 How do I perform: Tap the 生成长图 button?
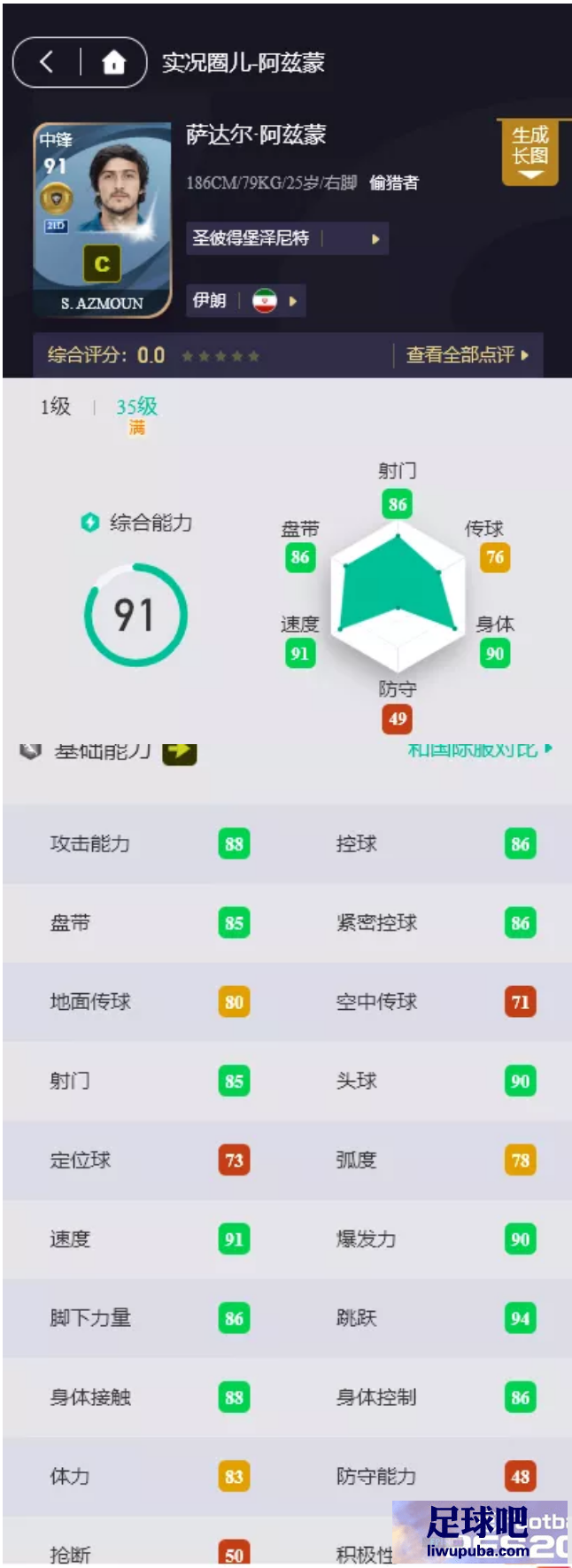(529, 151)
